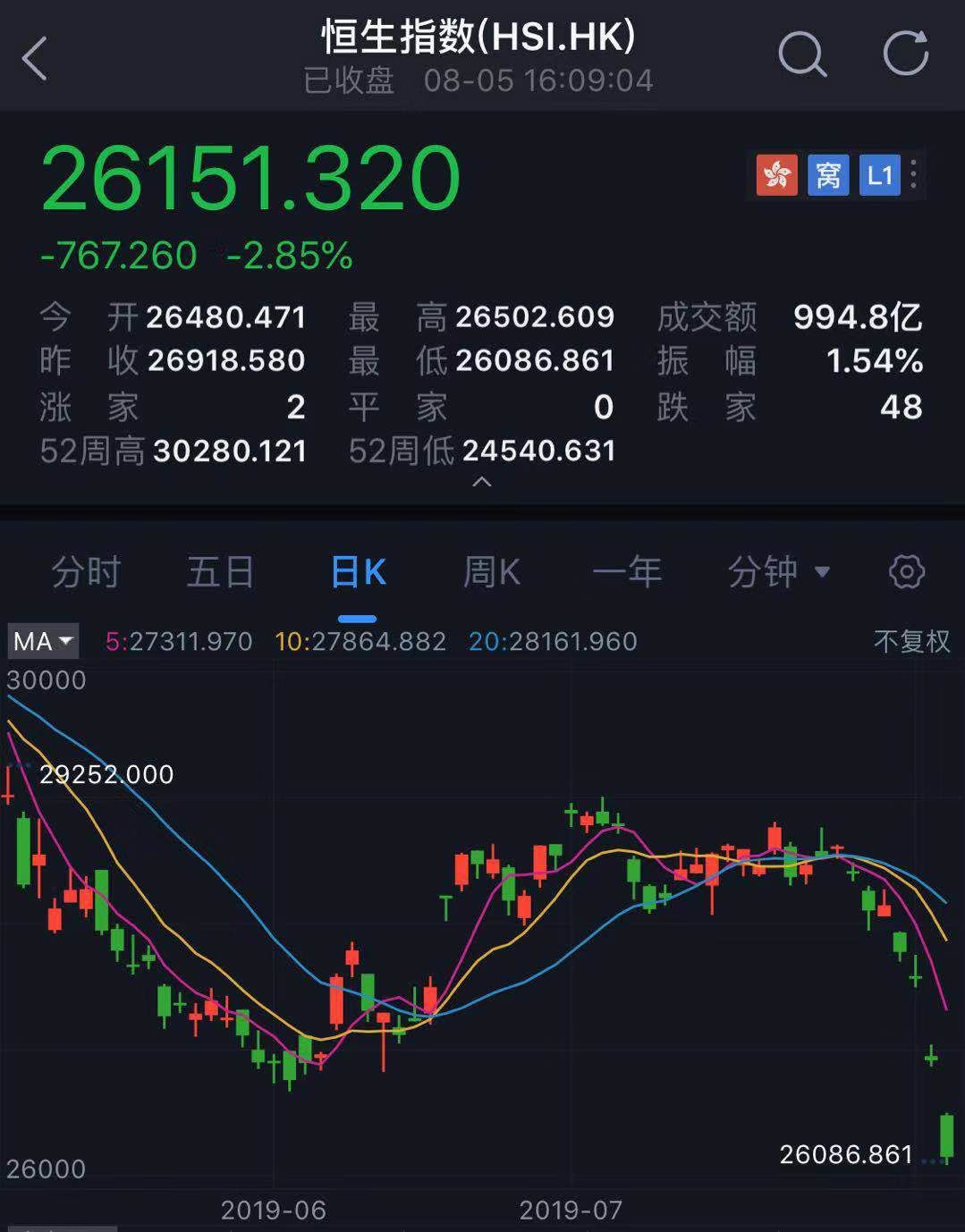Open the MA indicator dropdown

(43, 641)
